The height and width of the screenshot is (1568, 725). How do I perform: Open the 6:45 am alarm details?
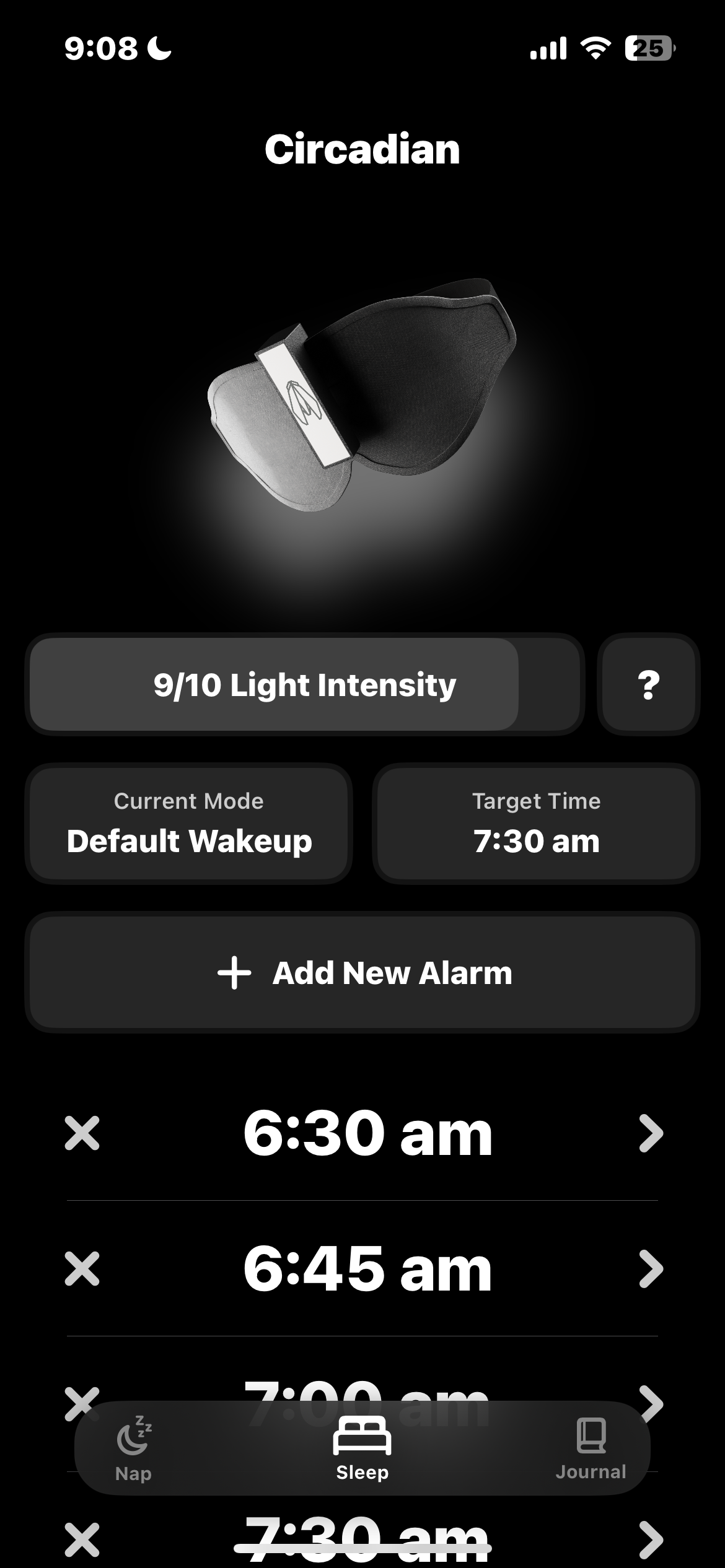click(651, 1268)
